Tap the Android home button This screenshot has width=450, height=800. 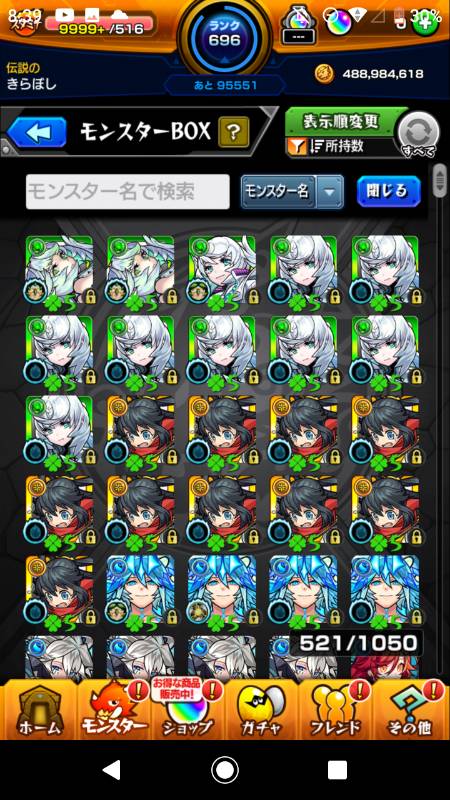pyautogui.click(x=224, y=769)
